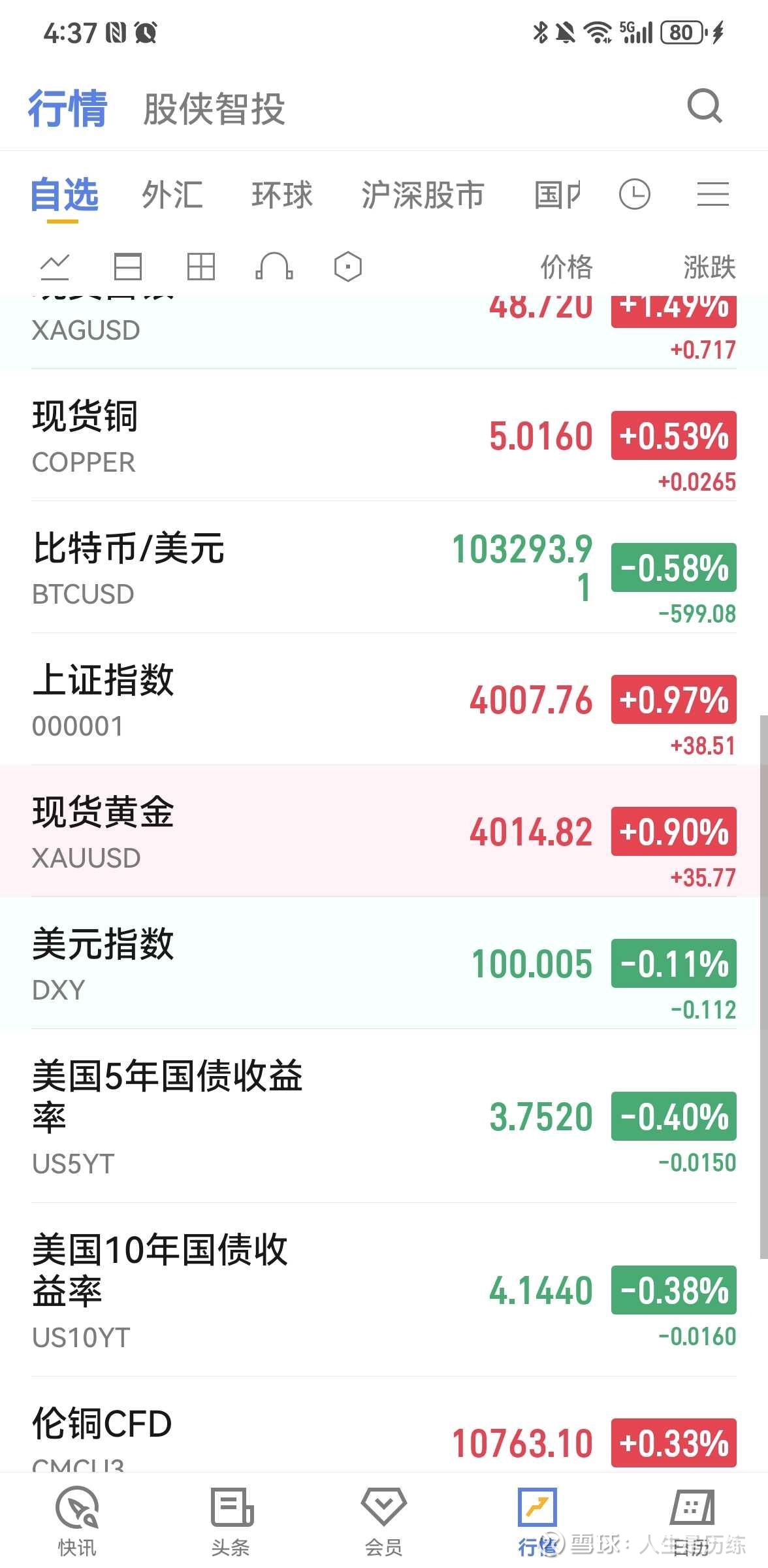
Task: Open the 现货黄金 XAUUSD quote
Action: point(384,832)
